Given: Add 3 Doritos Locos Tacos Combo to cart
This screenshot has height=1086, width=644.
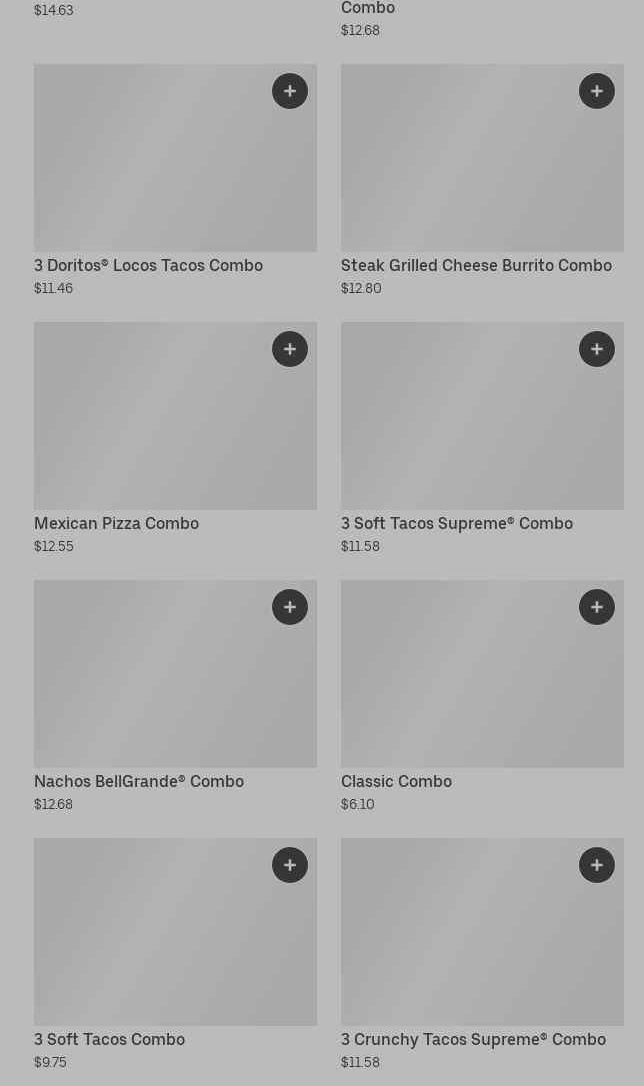Looking at the screenshot, I should pyautogui.click(x=290, y=91).
